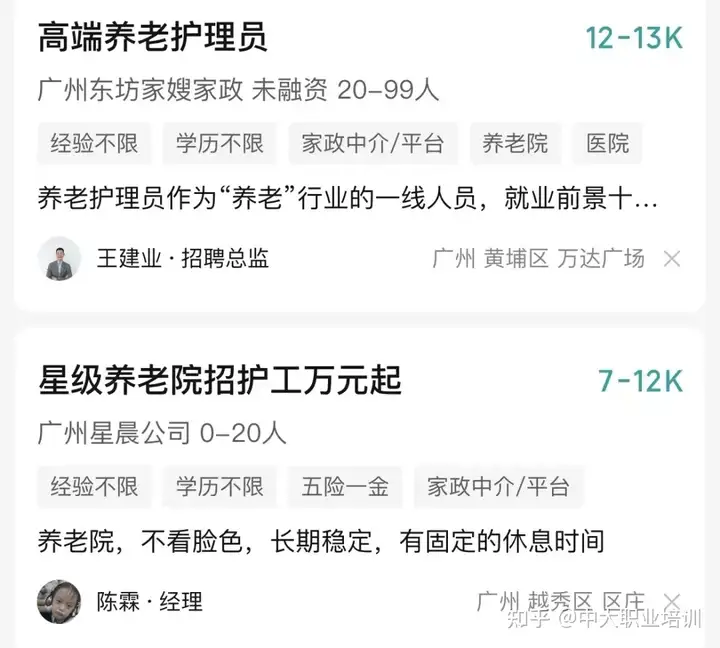Open the 高端养老护理员 job listing
Image resolution: width=720 pixels, height=648 pixels.
153,38
